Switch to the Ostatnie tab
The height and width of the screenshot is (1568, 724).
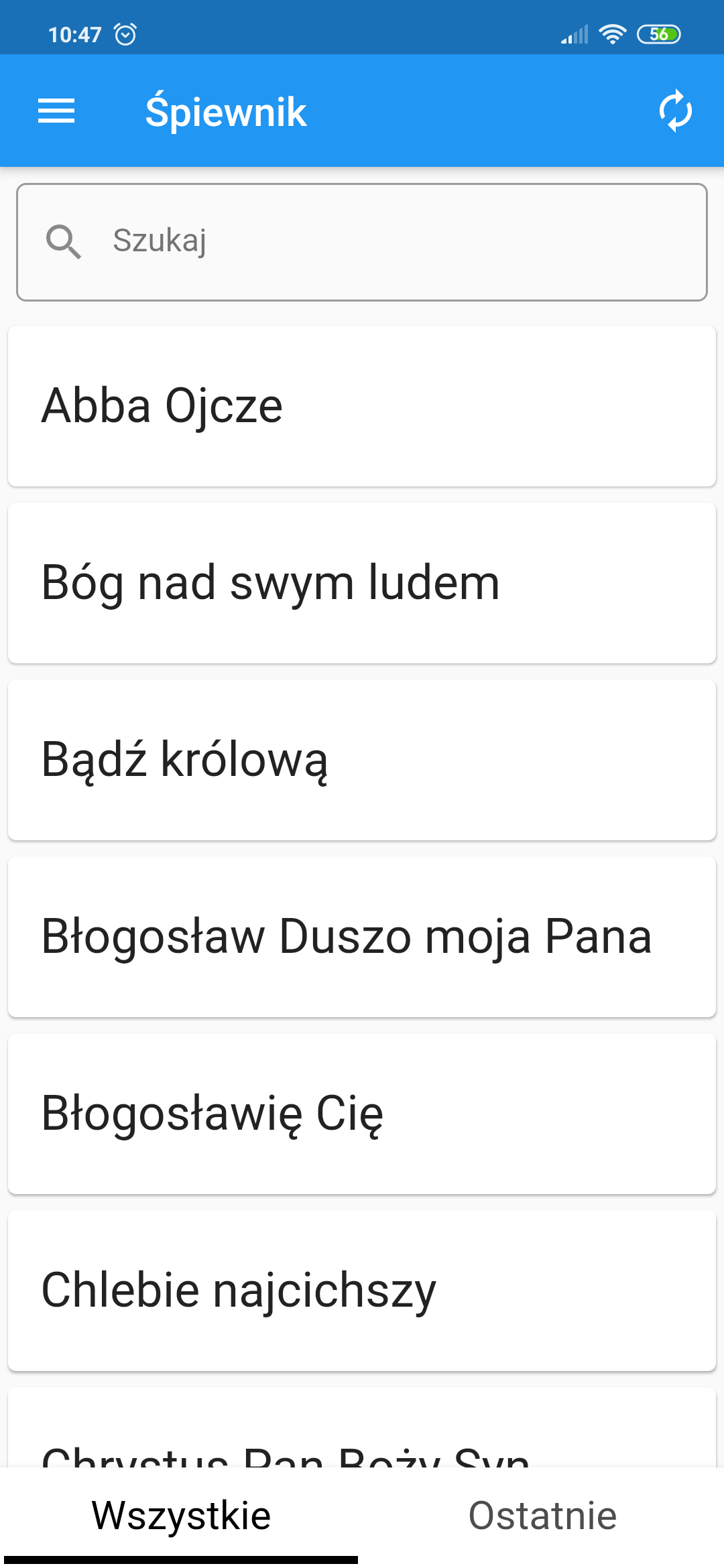(542, 1516)
